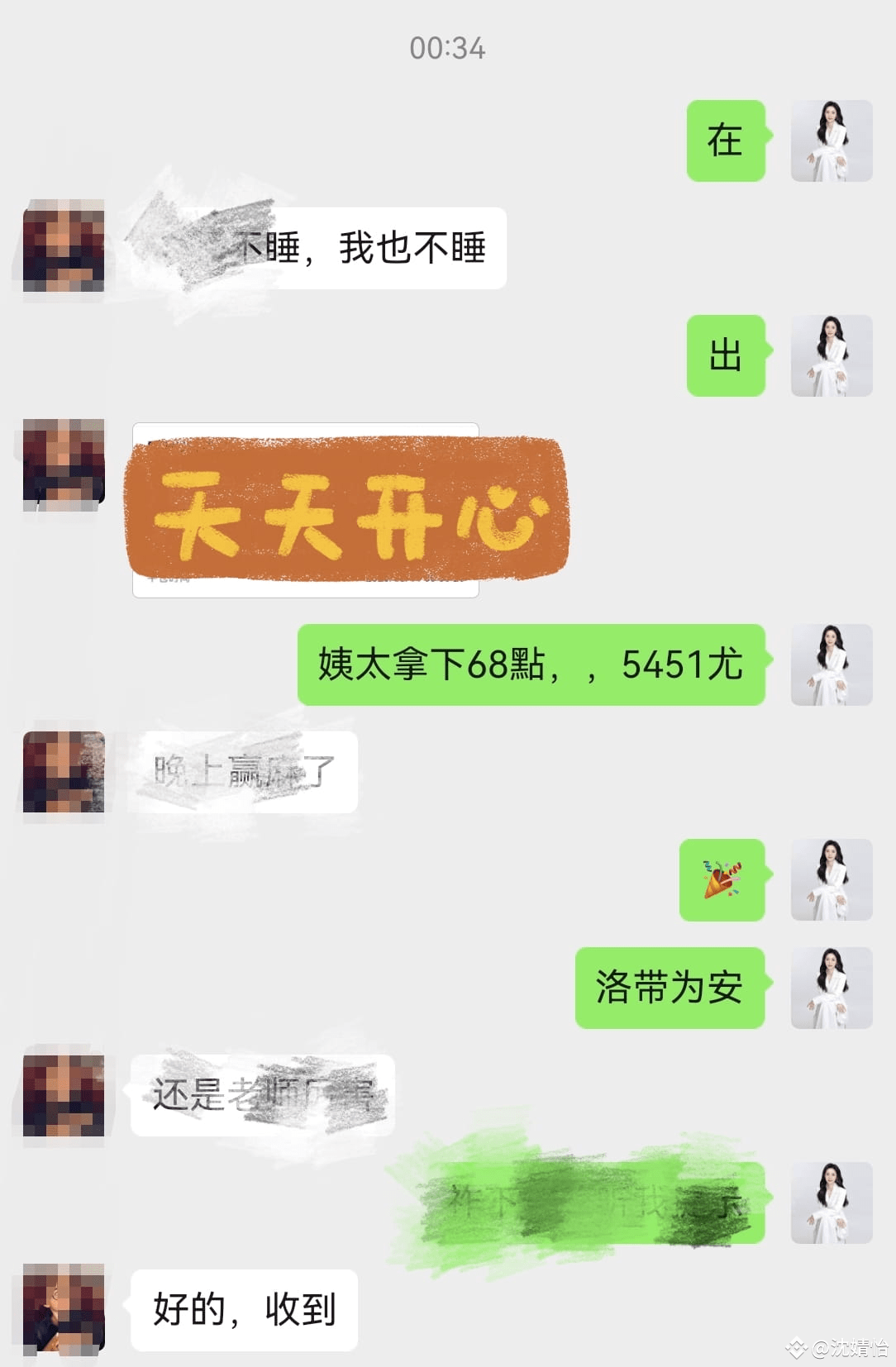
Task: Tap the green bubble saying 在
Action: point(725,141)
